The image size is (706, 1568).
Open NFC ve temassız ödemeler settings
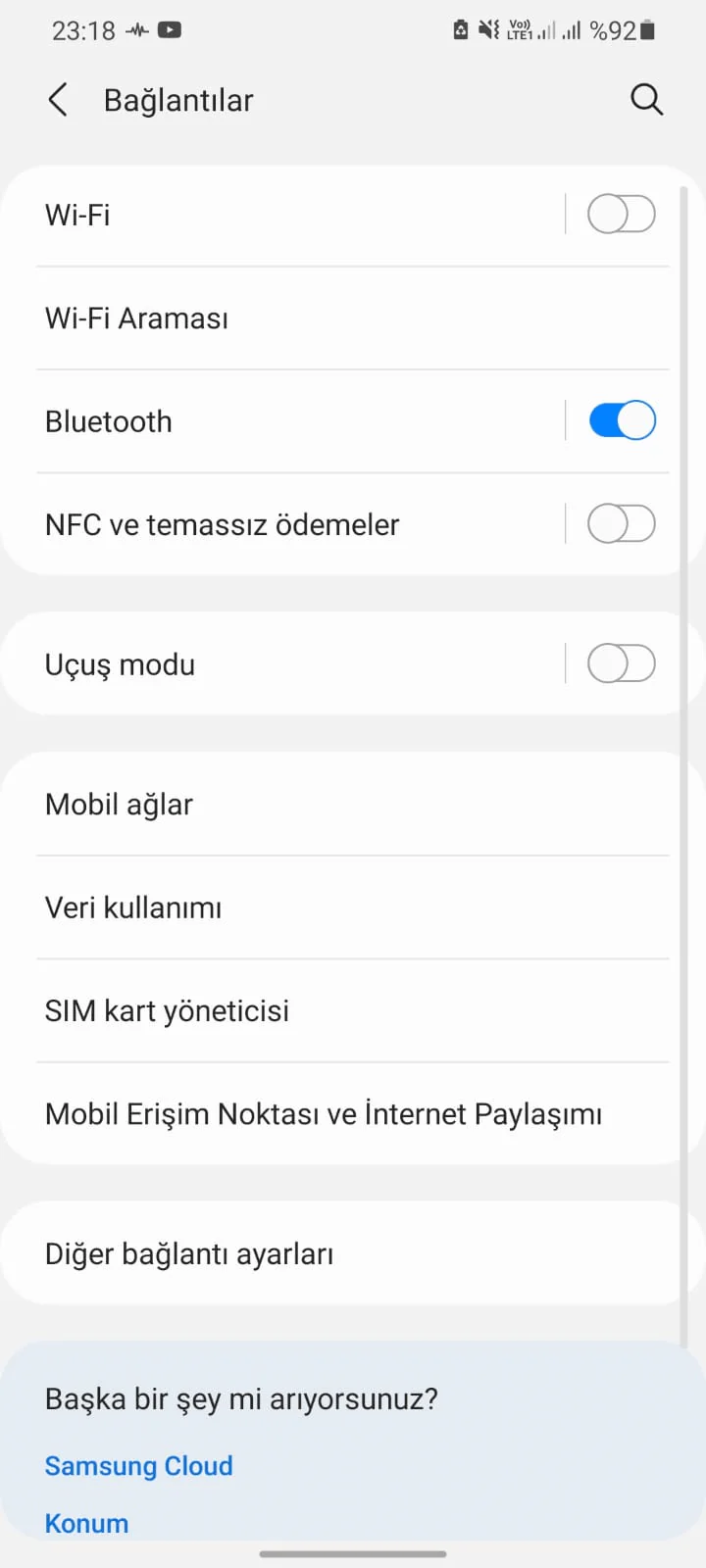(x=294, y=524)
